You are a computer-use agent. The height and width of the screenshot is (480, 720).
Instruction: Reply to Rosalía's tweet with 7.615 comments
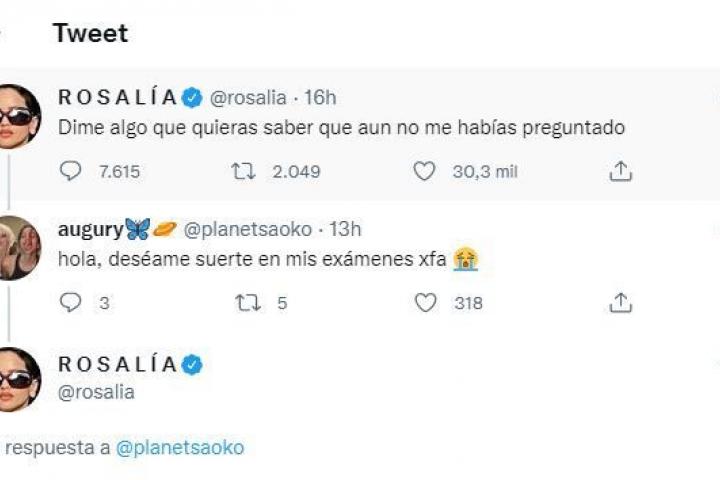[x=70, y=171]
